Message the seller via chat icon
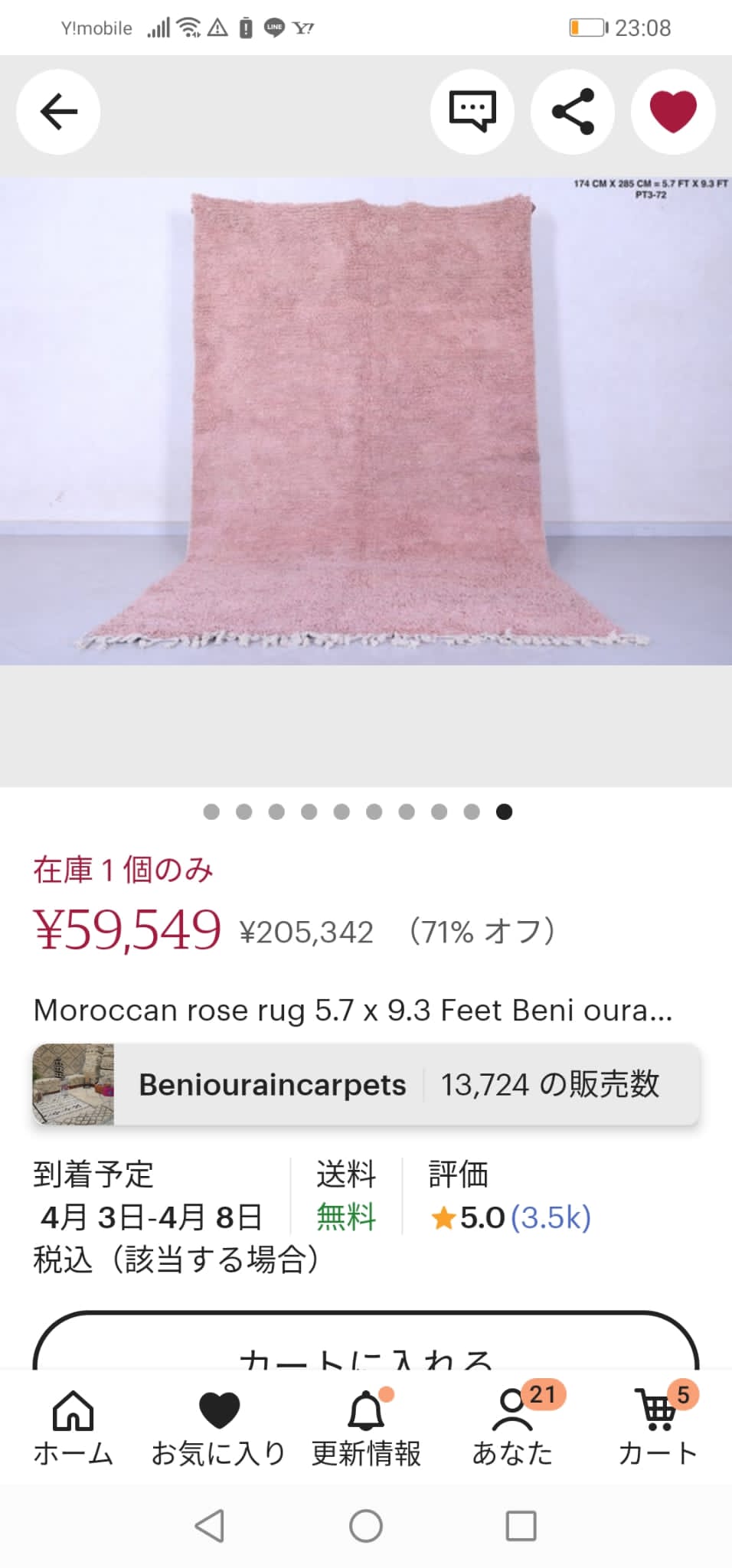 (472, 112)
